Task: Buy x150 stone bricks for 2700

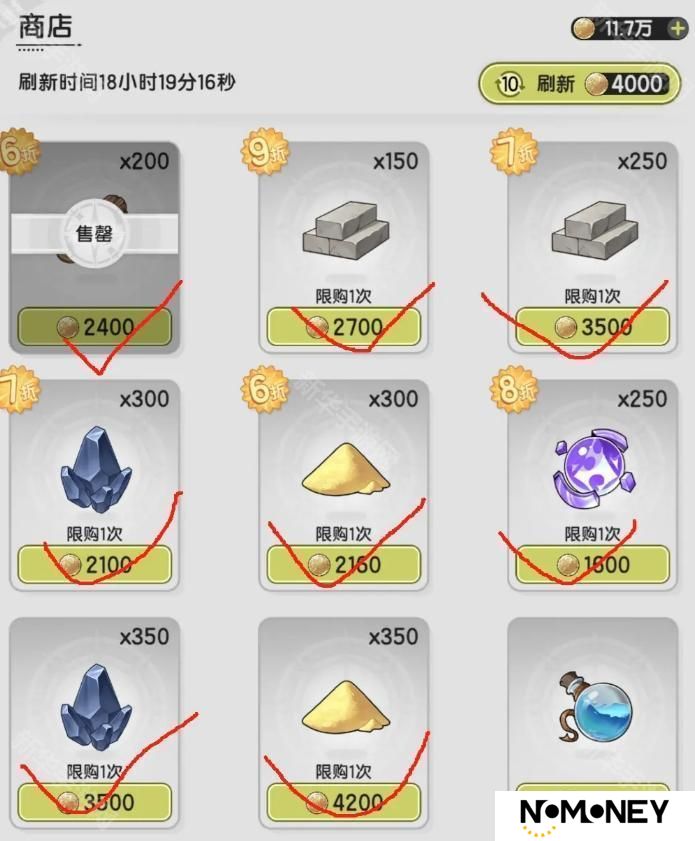Action: click(343, 327)
